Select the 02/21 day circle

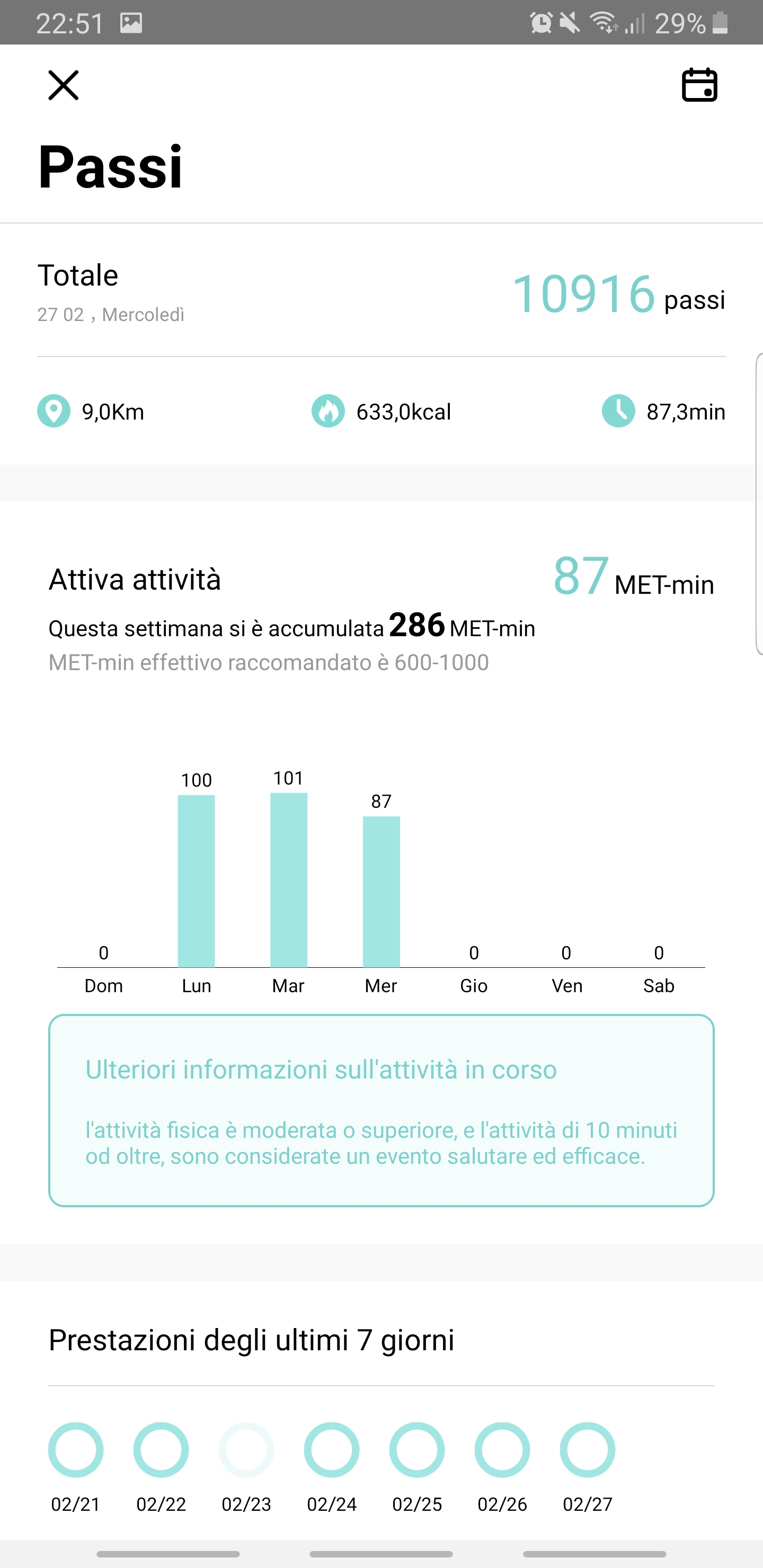pyautogui.click(x=76, y=1449)
